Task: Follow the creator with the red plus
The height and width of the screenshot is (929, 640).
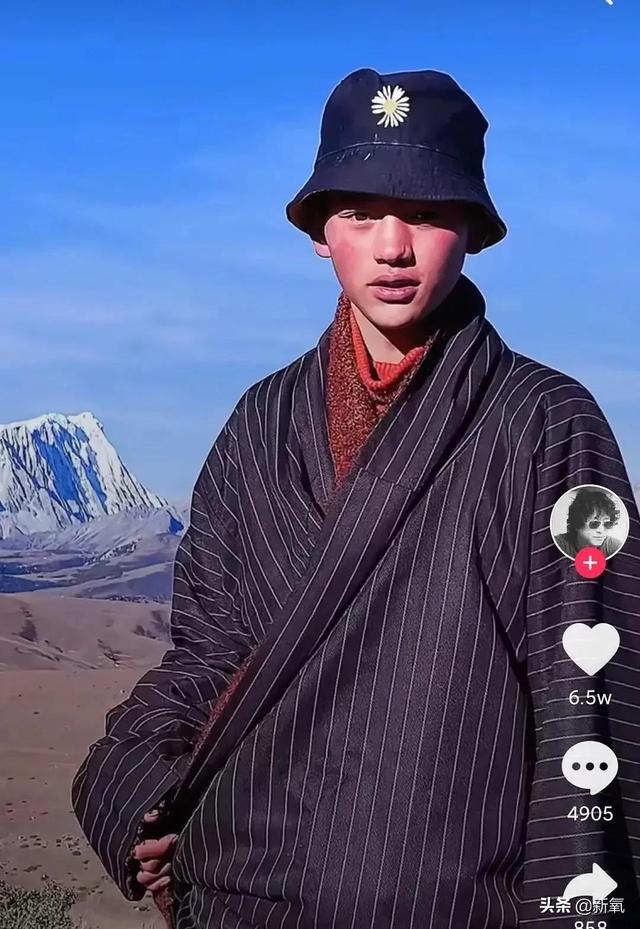Action: pos(590,563)
